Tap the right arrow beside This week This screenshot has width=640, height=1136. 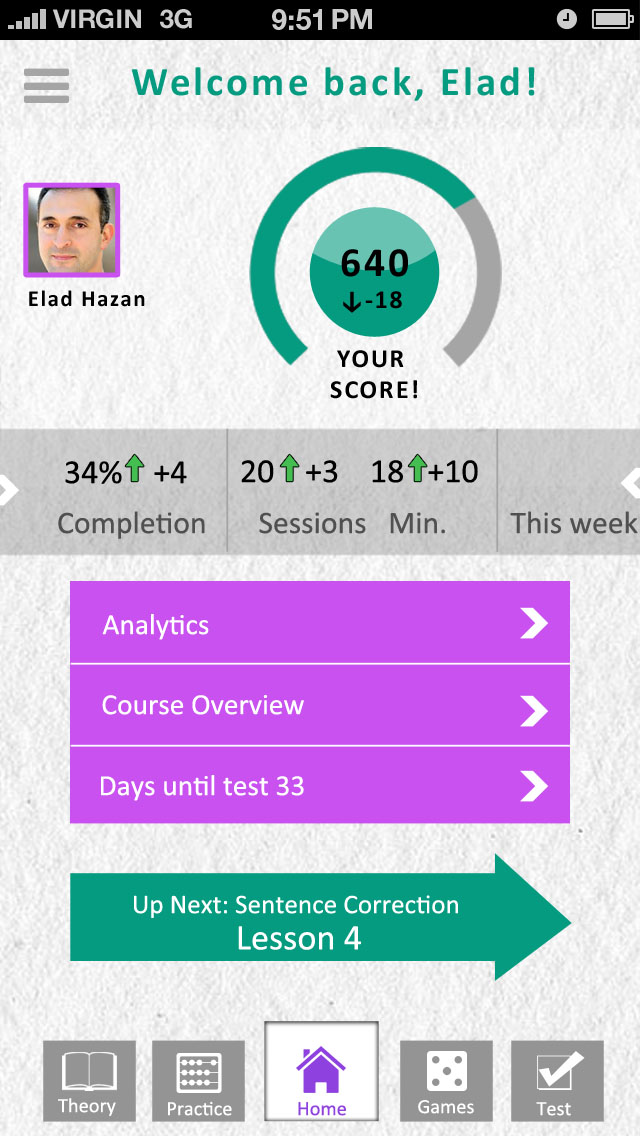630,485
